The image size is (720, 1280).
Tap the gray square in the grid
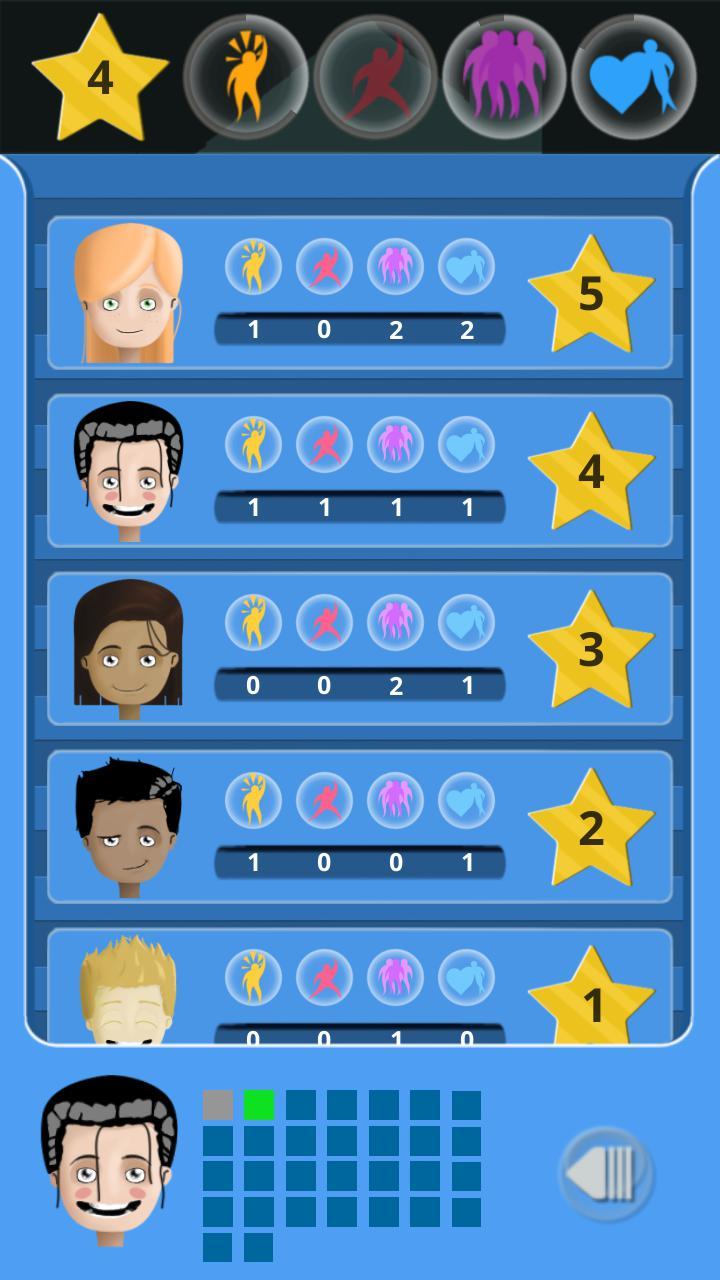(x=218, y=1105)
